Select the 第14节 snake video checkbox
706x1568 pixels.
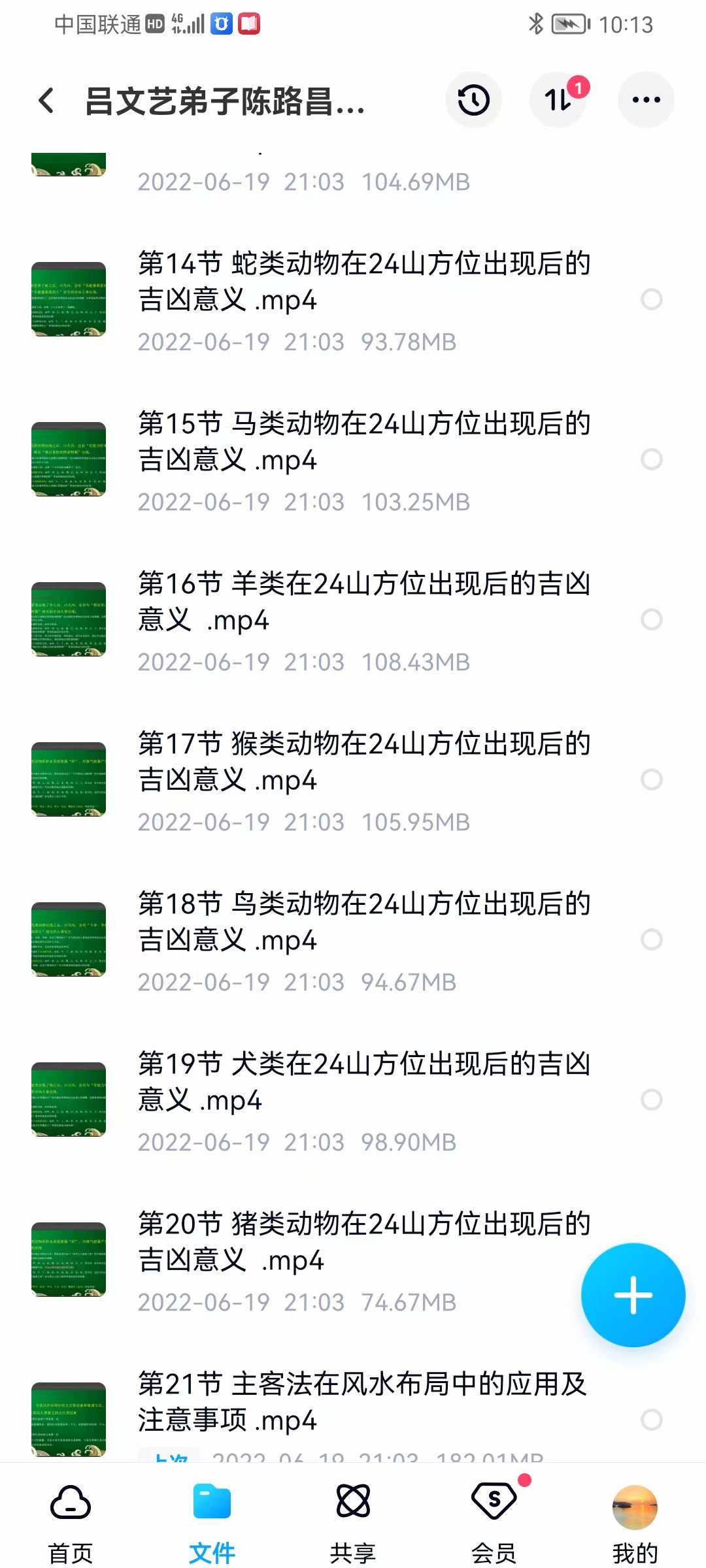click(651, 301)
